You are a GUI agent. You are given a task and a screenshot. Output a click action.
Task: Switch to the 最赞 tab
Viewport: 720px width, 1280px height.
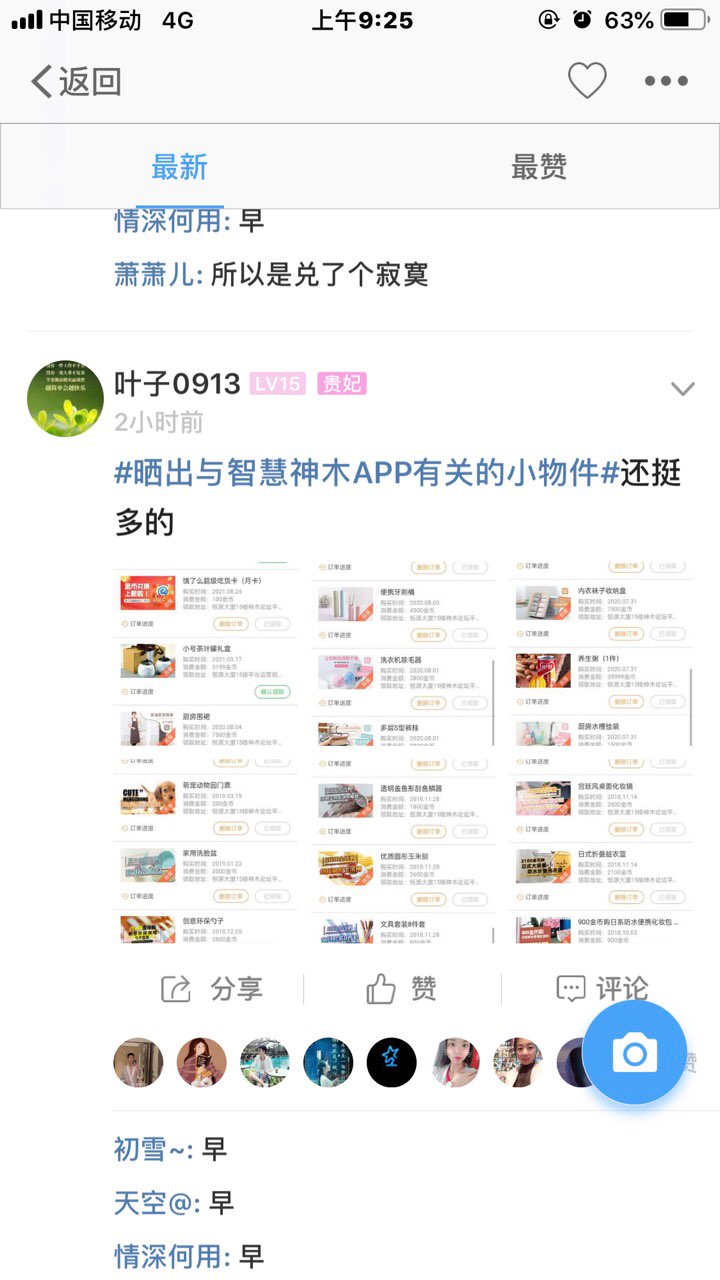pos(539,167)
